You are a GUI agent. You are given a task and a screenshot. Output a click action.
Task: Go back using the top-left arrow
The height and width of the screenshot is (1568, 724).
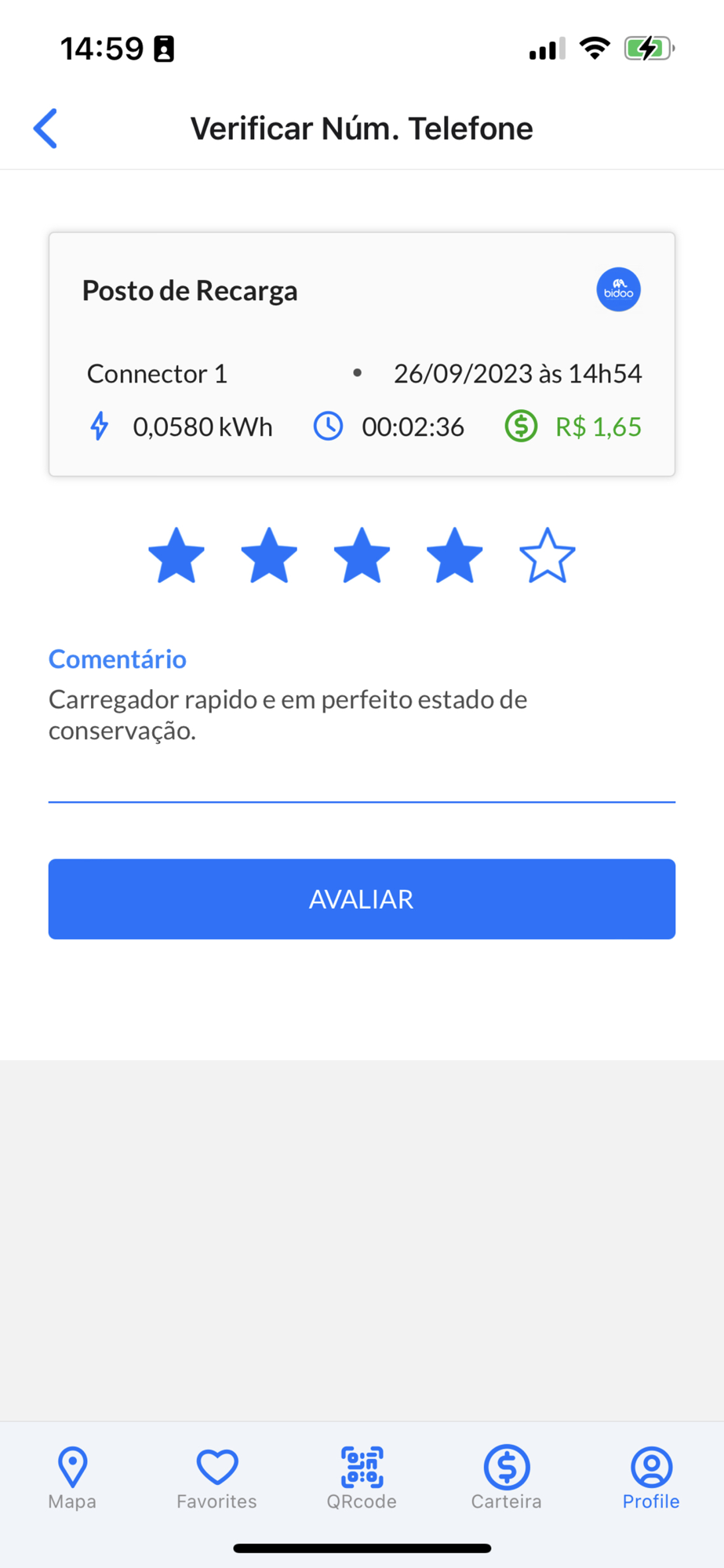coord(45,128)
